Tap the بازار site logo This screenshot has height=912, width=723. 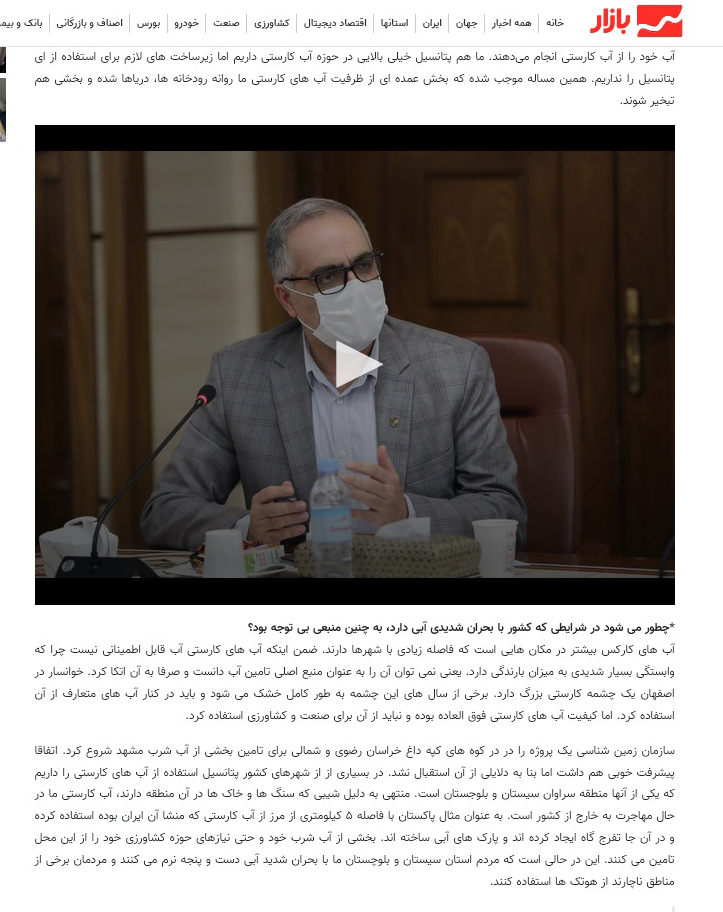pyautogui.click(x=636, y=22)
